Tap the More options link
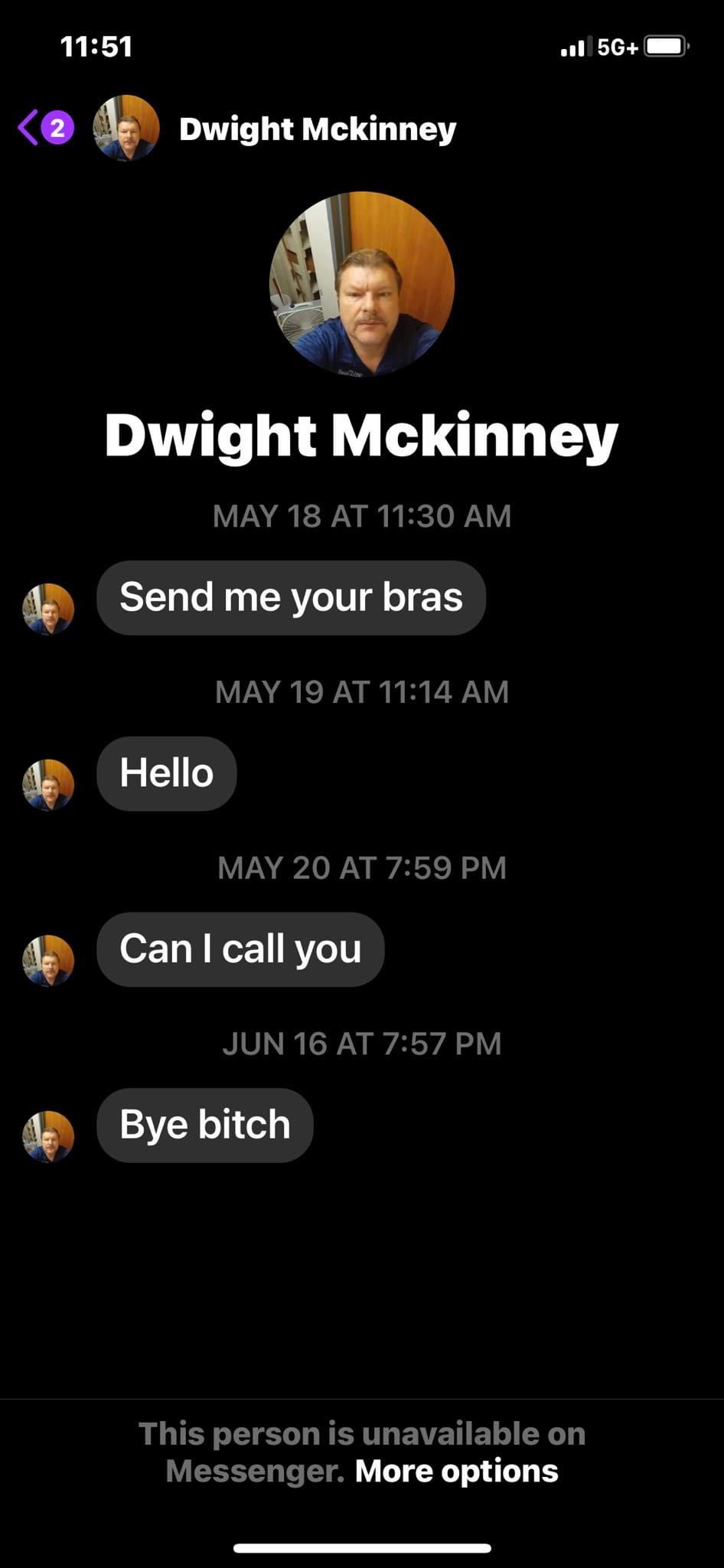The height and width of the screenshot is (1568, 724). click(x=456, y=1471)
